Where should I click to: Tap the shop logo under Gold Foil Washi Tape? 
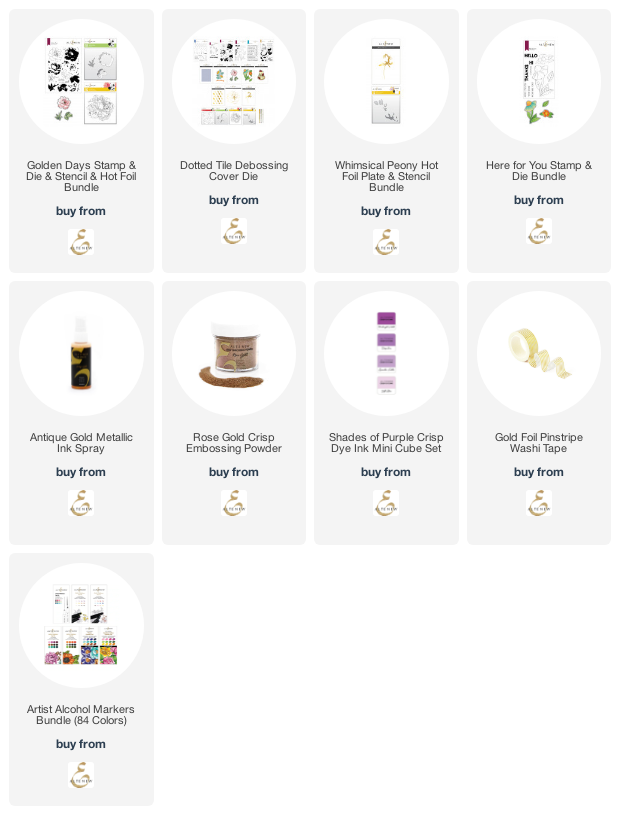point(539,503)
